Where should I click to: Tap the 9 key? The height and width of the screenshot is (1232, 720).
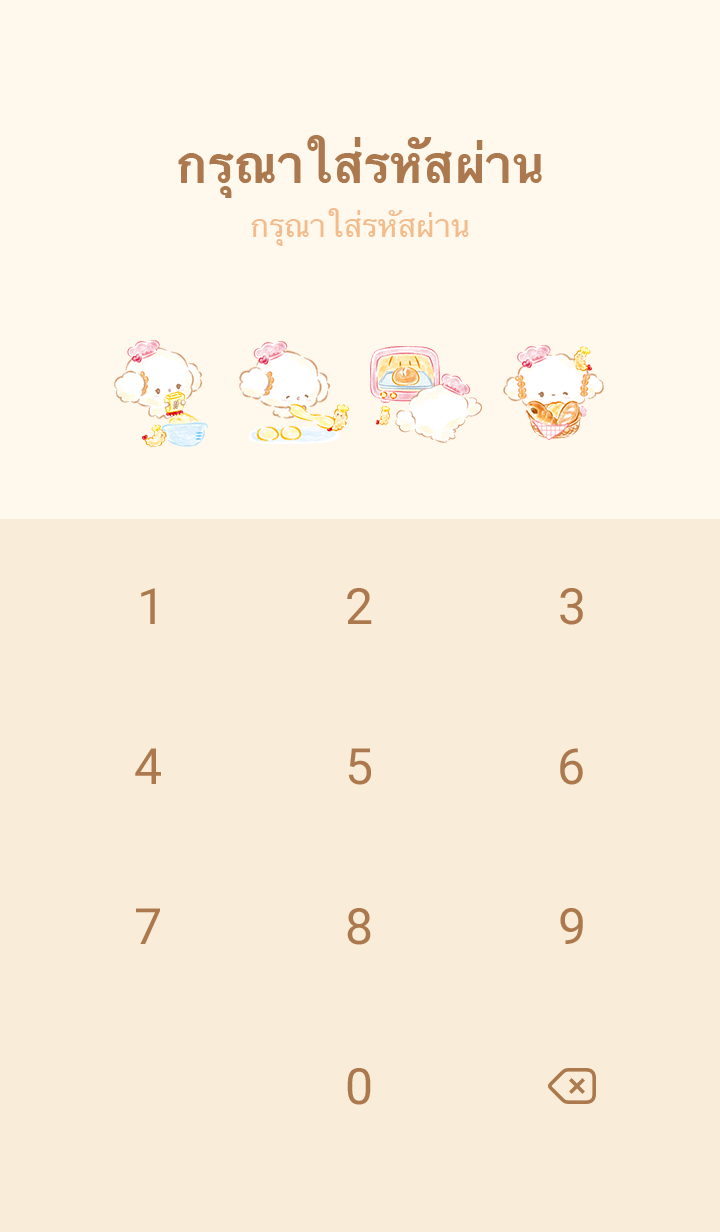(570, 927)
